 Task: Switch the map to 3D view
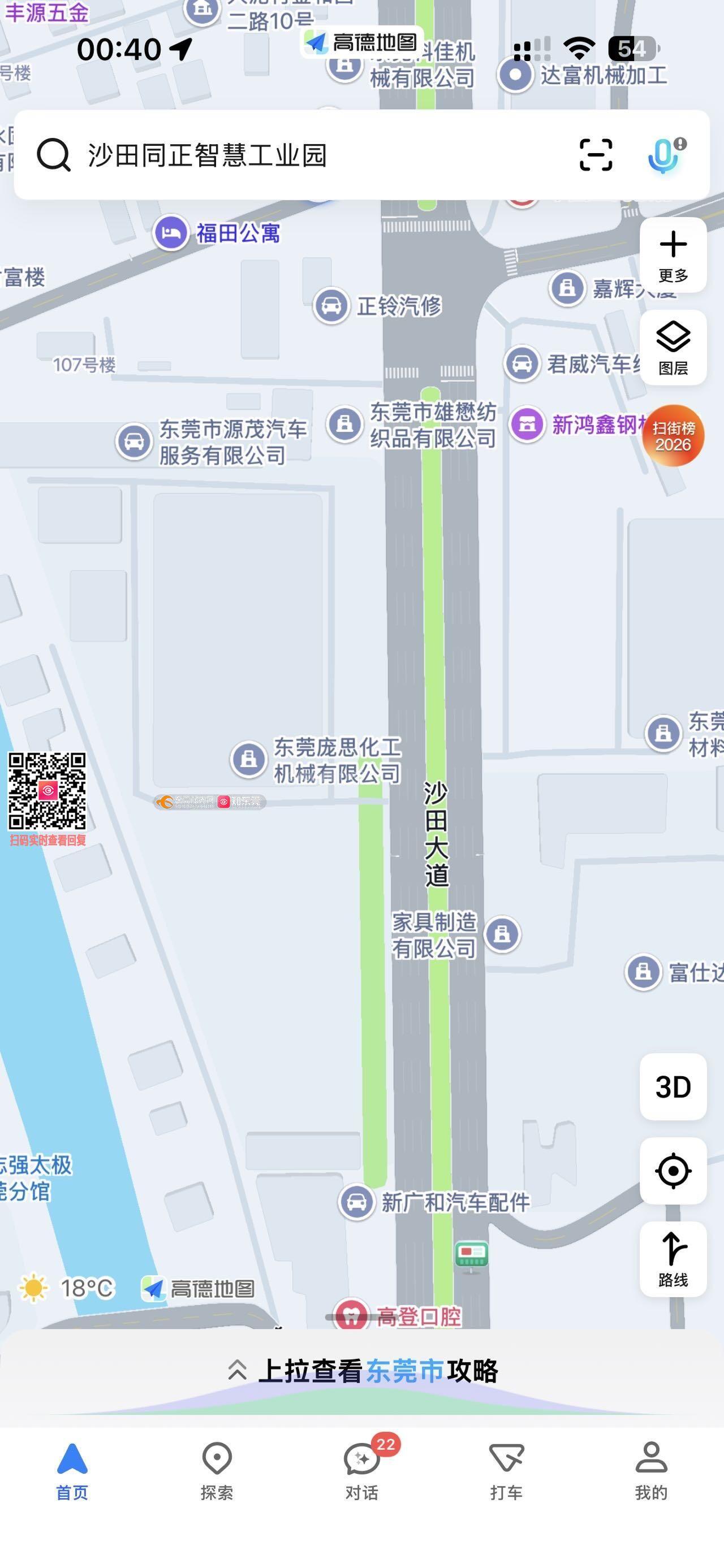[x=673, y=1086]
